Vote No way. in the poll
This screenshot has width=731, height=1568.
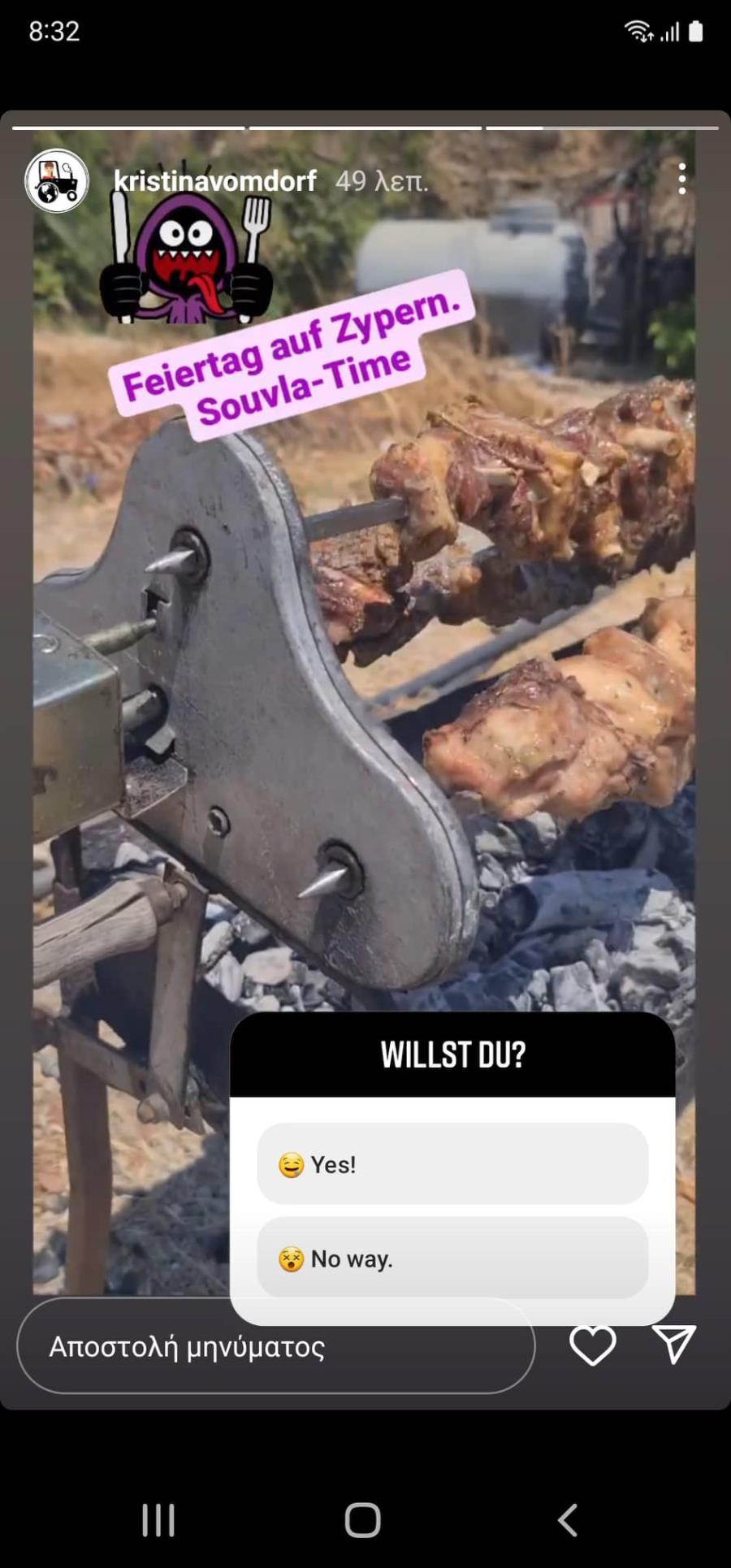click(452, 1258)
